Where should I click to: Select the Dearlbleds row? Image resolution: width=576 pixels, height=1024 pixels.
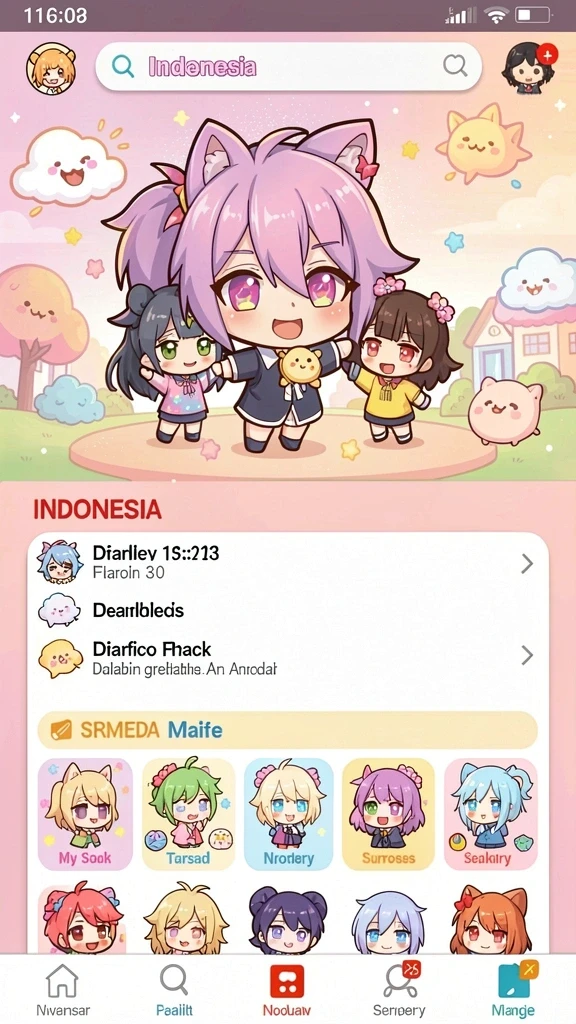pyautogui.click(x=287, y=611)
